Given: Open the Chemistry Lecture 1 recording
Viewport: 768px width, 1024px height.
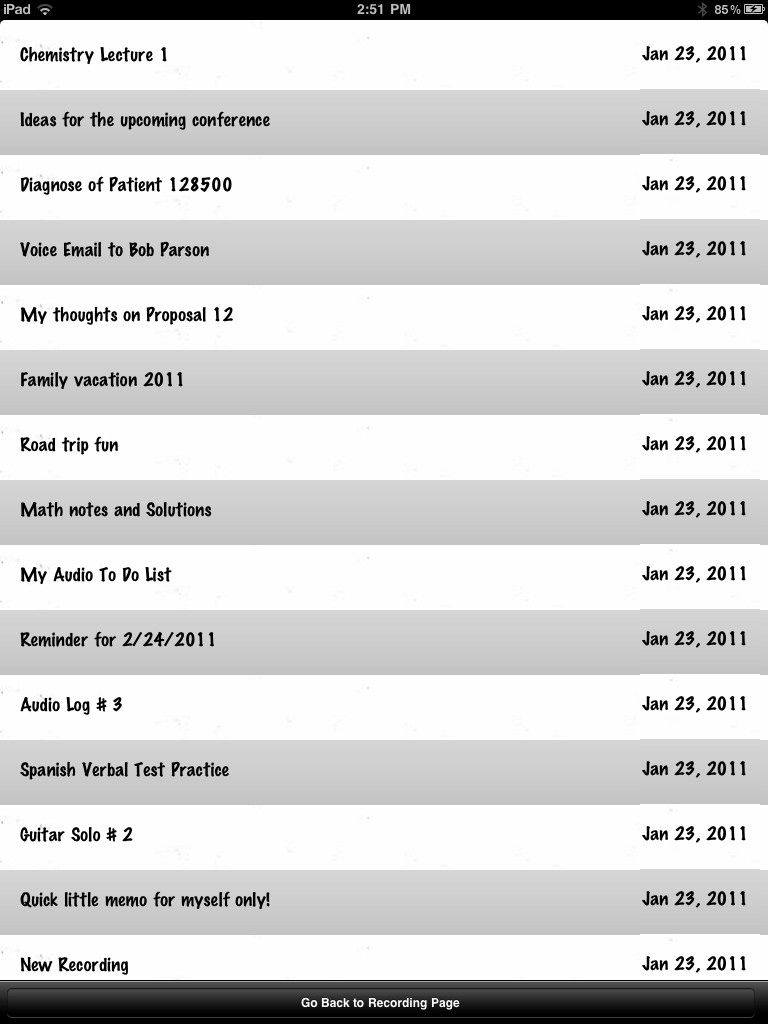Looking at the screenshot, I should click(94, 55).
